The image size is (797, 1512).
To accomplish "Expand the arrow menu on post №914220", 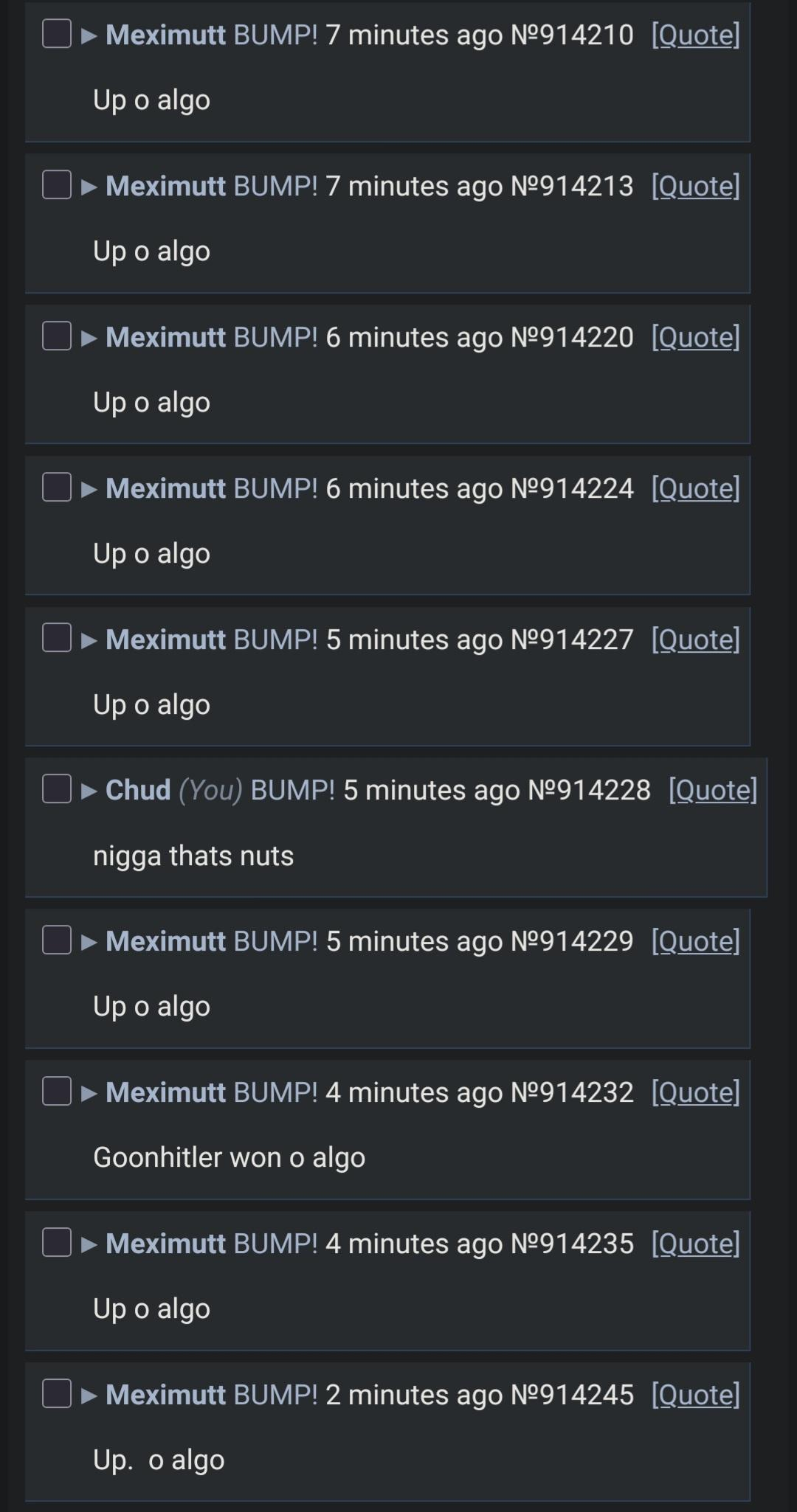I will [x=89, y=338].
